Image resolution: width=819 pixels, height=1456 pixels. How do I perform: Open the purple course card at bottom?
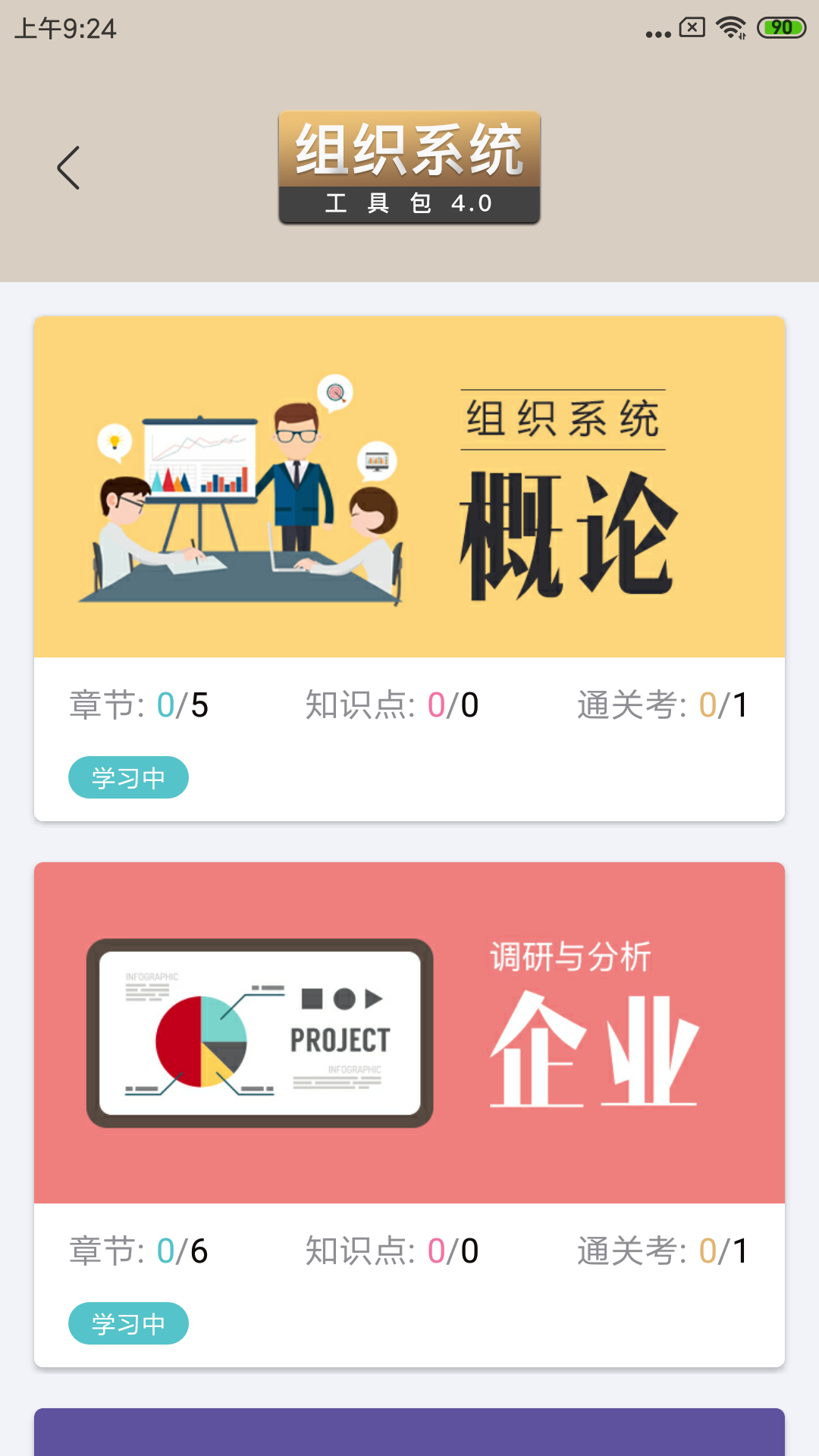[x=409, y=1433]
